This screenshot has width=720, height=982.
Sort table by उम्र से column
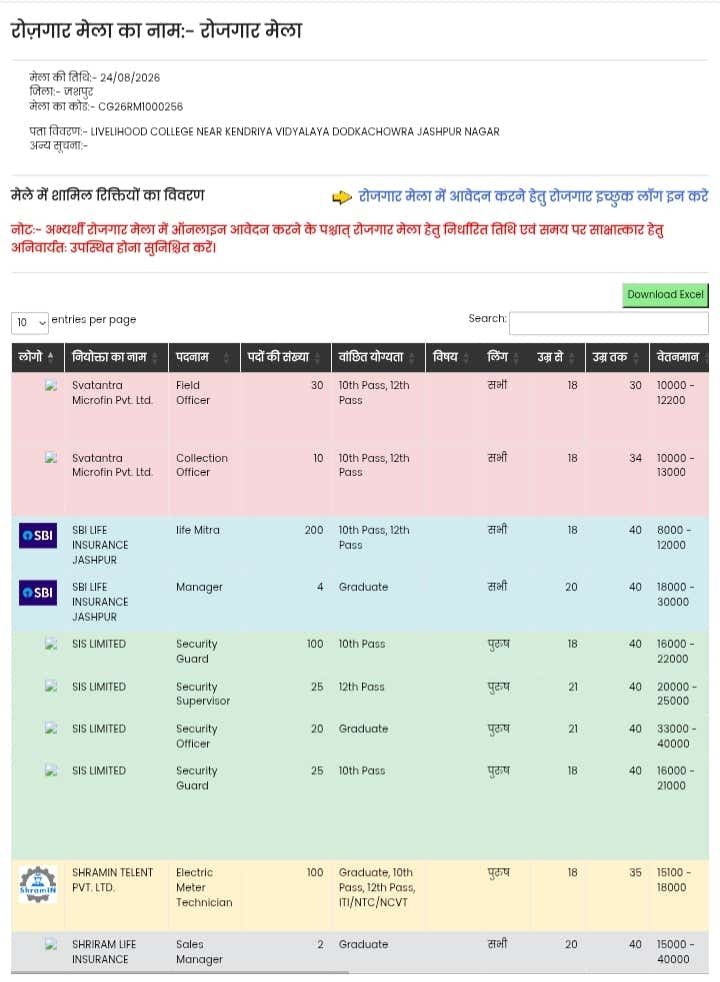coord(557,358)
